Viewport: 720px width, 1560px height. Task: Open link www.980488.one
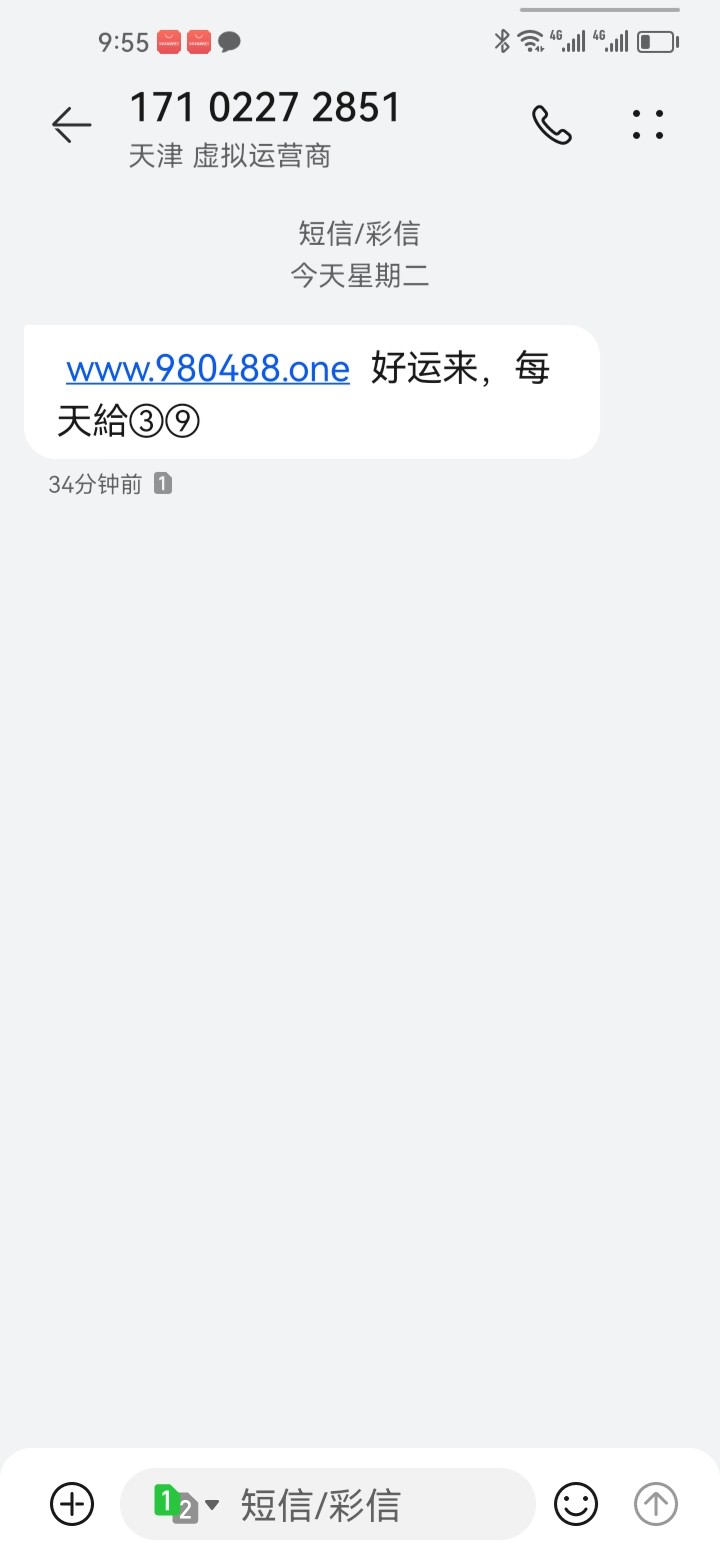207,368
